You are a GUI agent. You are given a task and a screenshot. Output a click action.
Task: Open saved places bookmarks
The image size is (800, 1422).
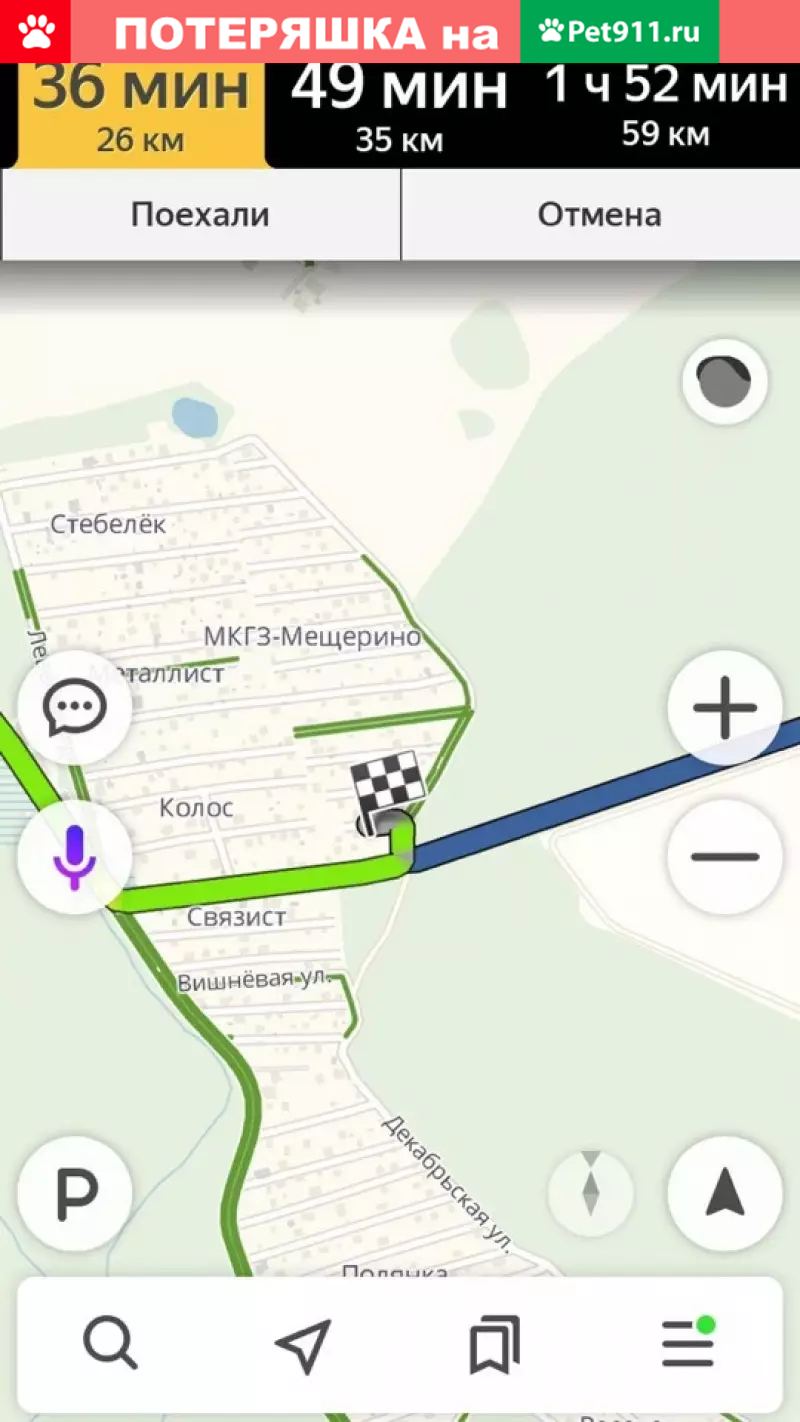495,1345
